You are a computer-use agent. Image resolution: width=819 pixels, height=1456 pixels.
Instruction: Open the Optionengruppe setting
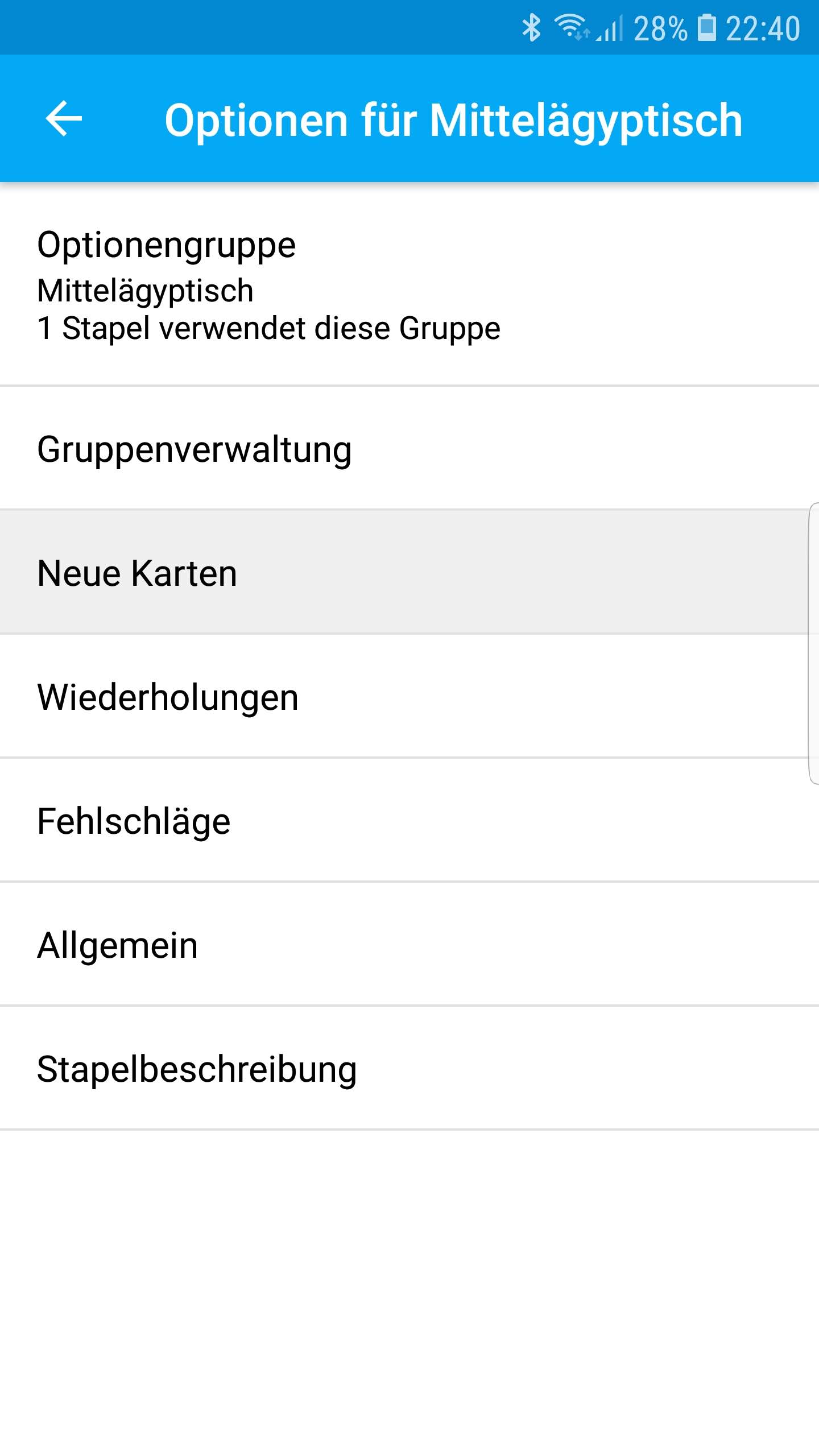(x=409, y=285)
